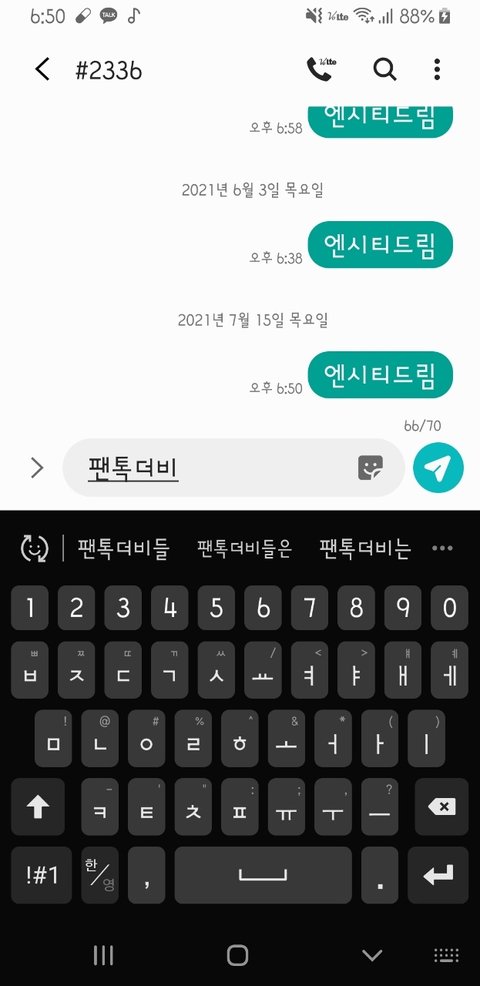Tap the keyboard switcher icon in the navigation bar
The height and width of the screenshot is (986, 480).
coord(446,956)
